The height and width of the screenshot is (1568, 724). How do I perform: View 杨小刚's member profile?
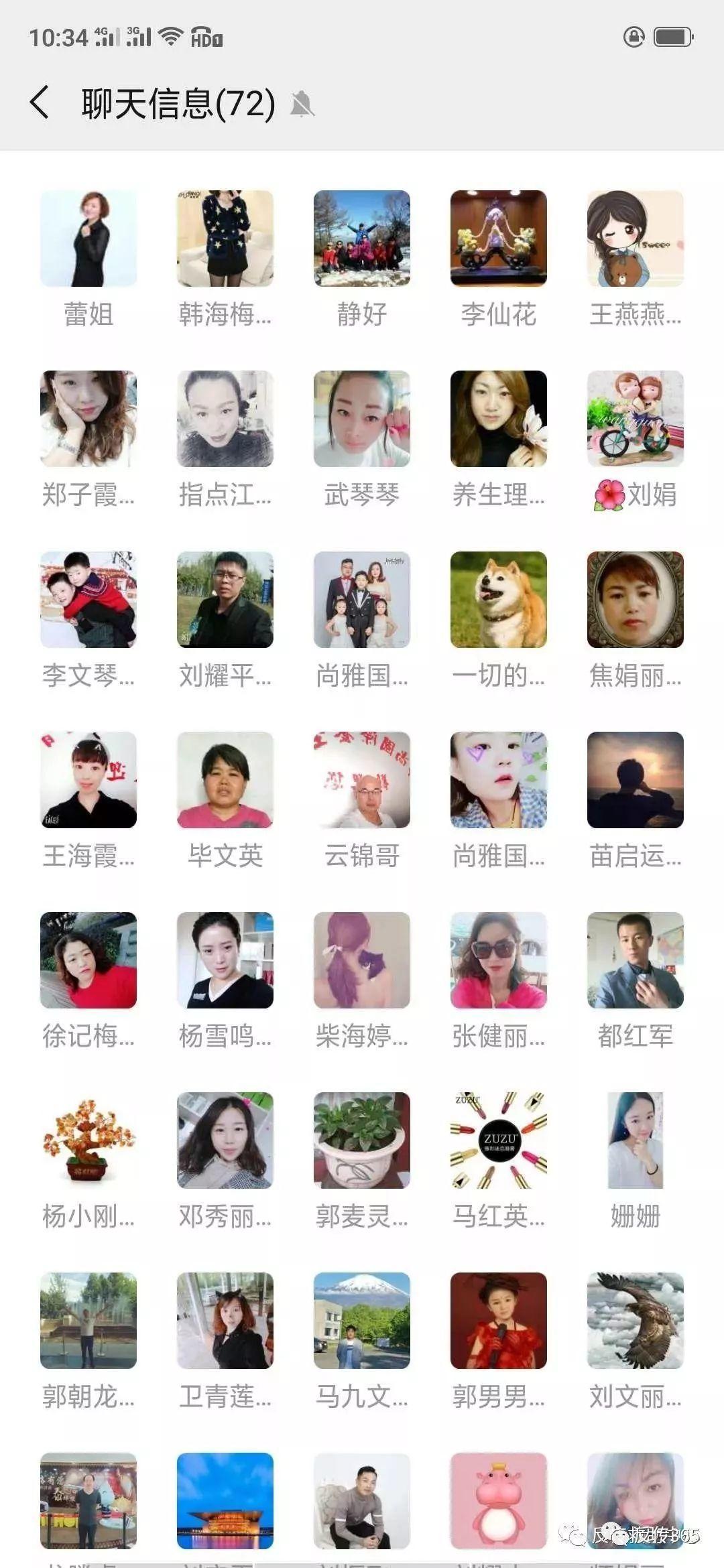(x=88, y=1140)
